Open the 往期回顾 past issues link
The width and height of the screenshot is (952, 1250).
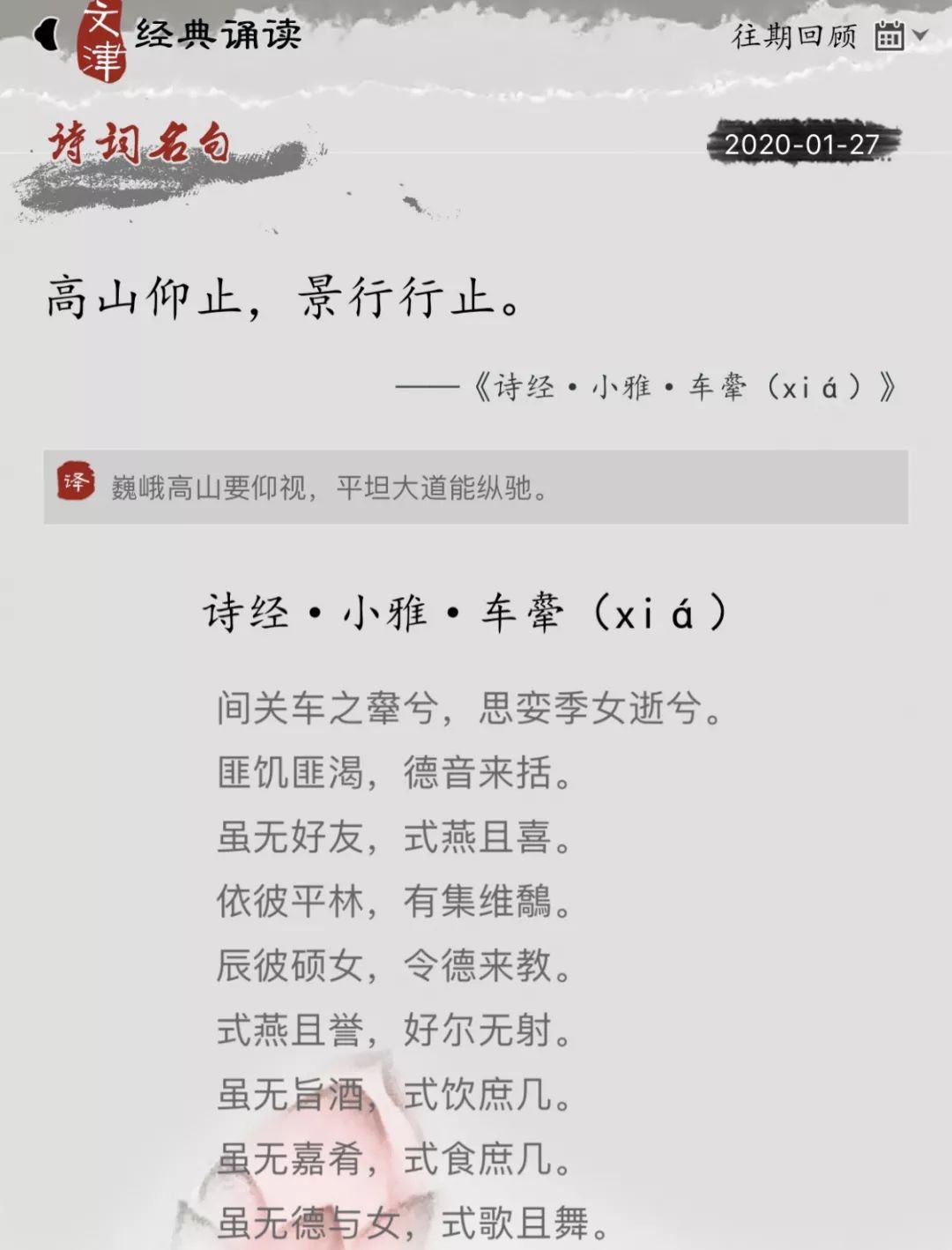(792, 35)
